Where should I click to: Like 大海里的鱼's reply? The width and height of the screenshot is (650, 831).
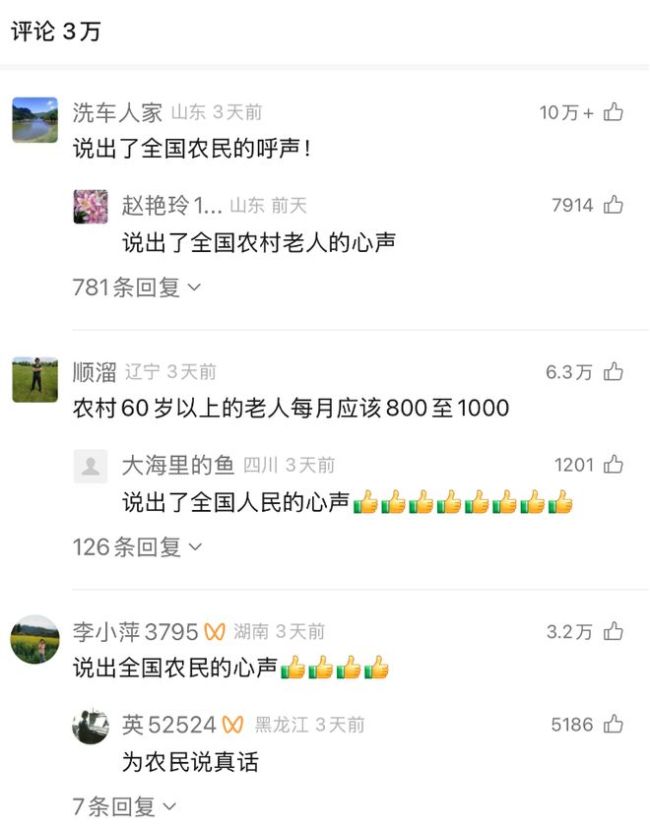click(x=613, y=464)
